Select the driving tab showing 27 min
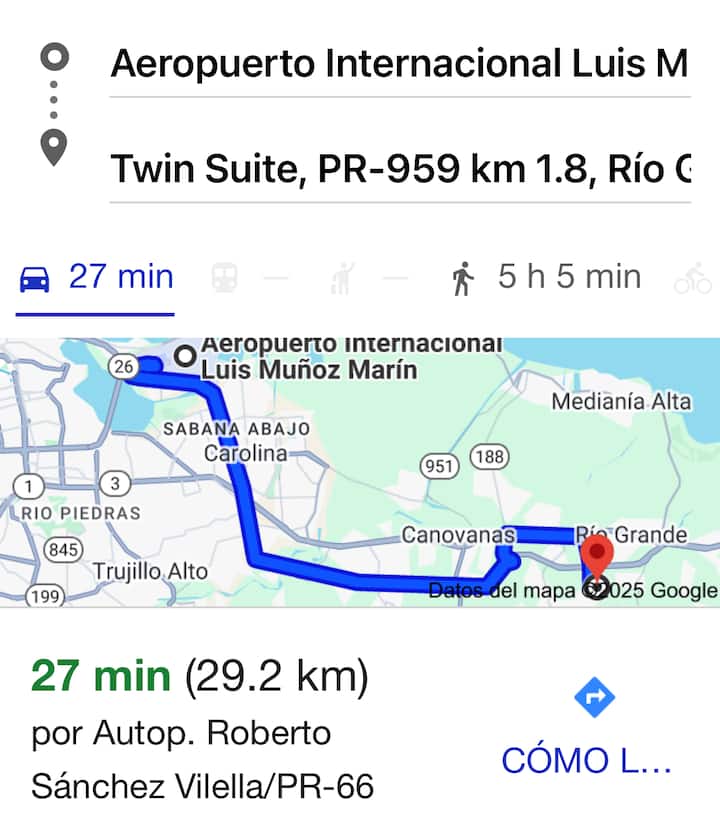Viewport: 720px width, 836px height. click(96, 277)
